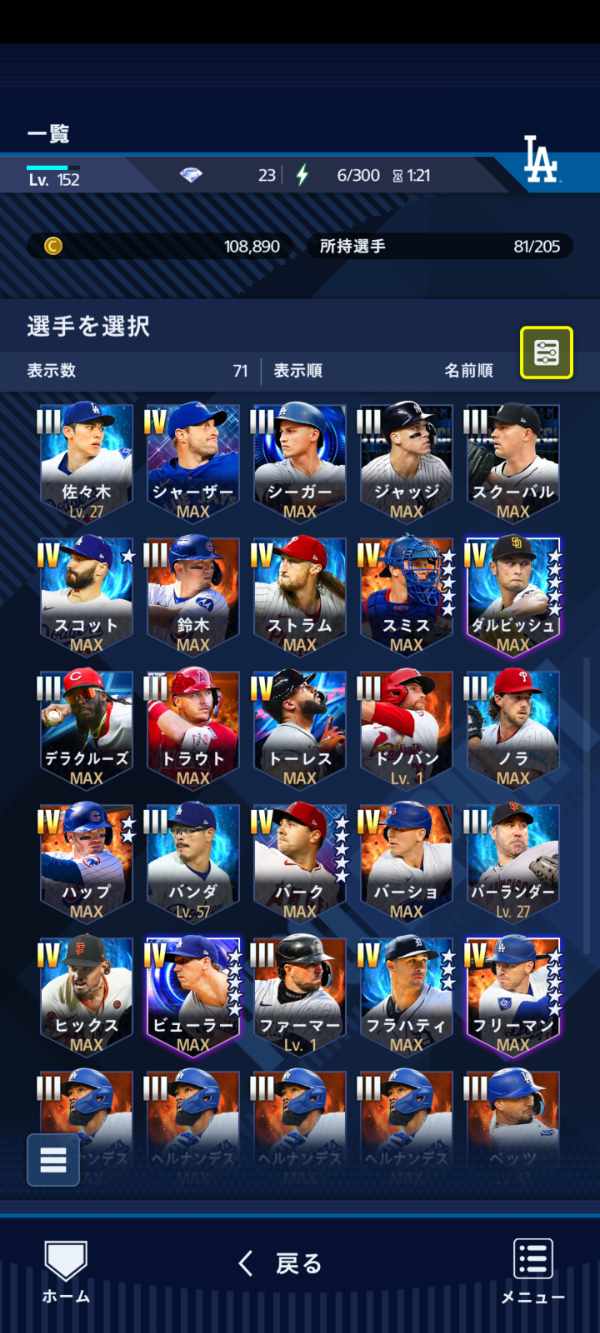Go to ホーム from the bottom bar
600x1333 pixels.
[x=66, y=1272]
